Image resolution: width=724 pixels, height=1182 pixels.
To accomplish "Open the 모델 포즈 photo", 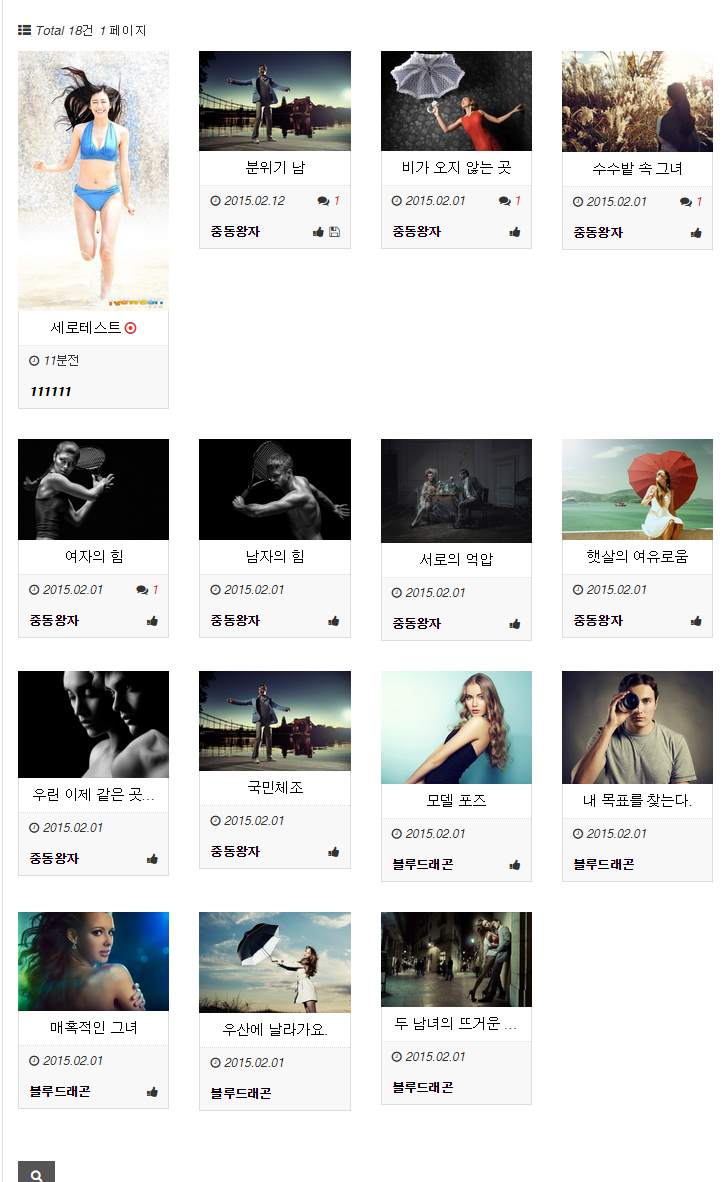I will pos(456,801).
